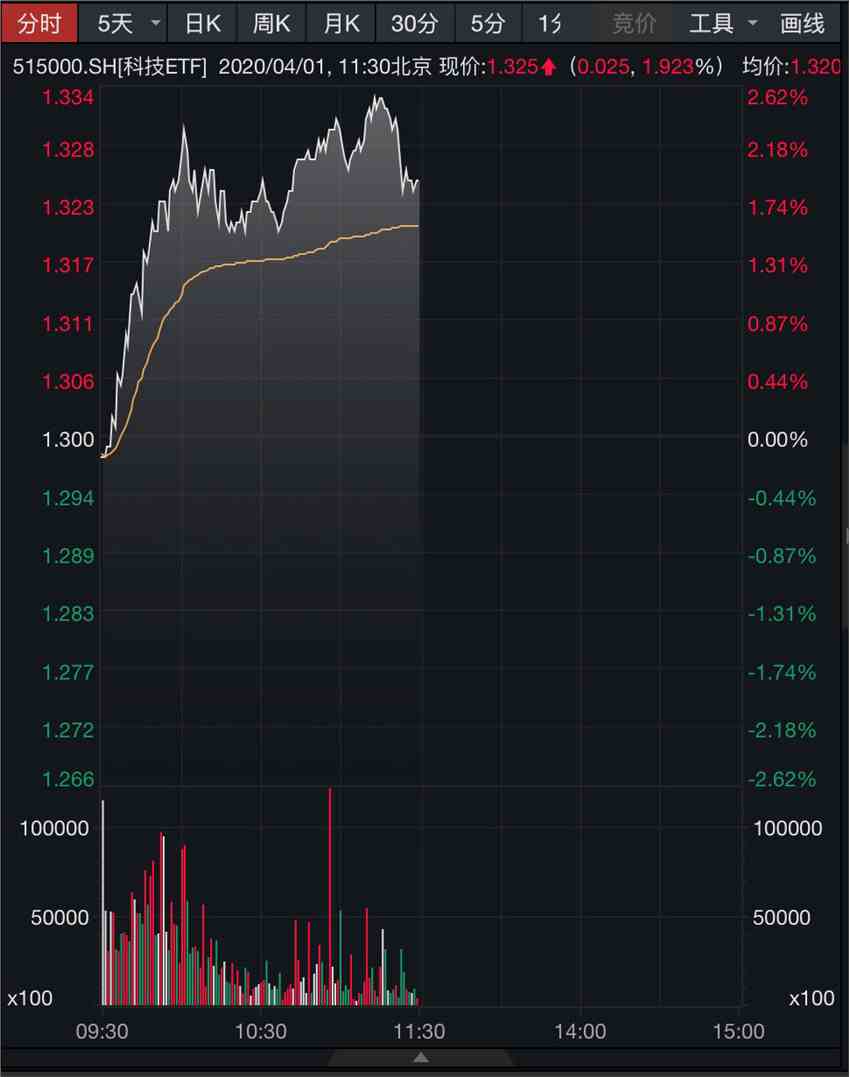Switch to the 30分 chart
The width and height of the screenshot is (850, 1077).
click(x=413, y=23)
